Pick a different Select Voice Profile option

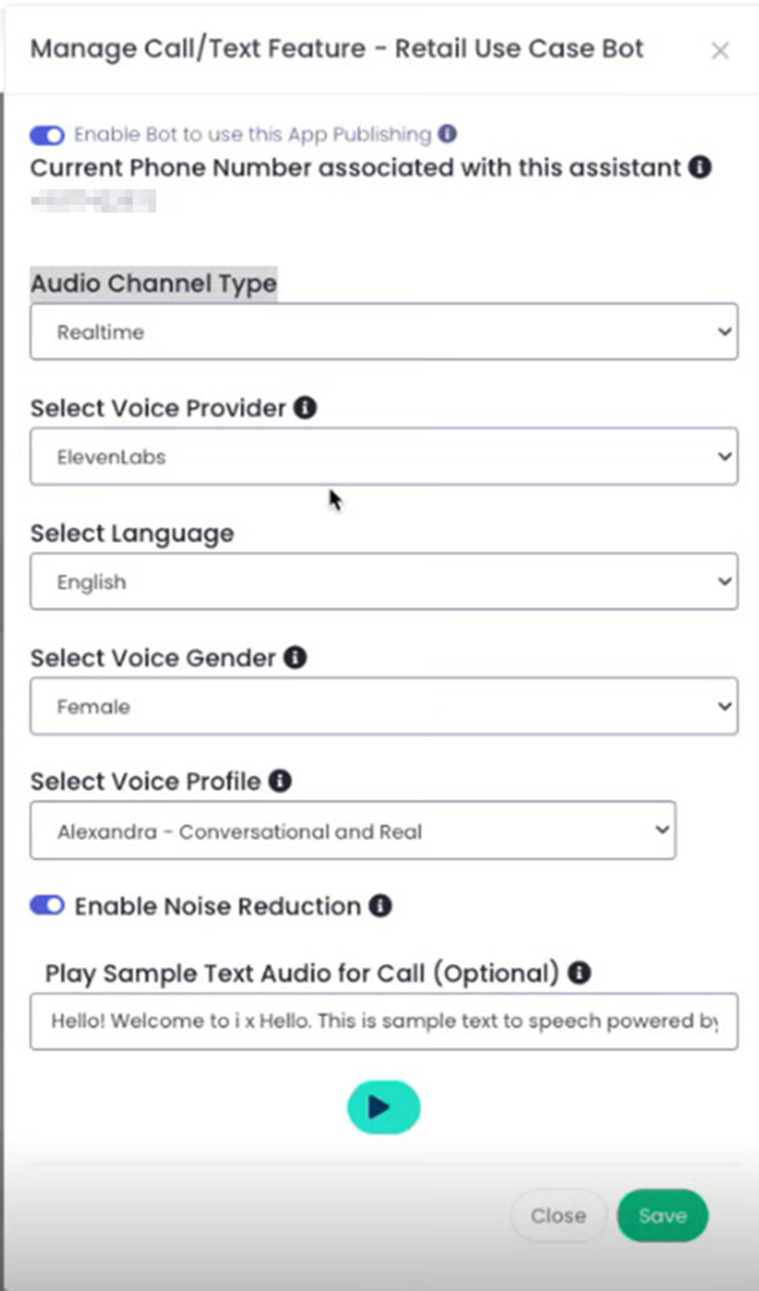353,831
